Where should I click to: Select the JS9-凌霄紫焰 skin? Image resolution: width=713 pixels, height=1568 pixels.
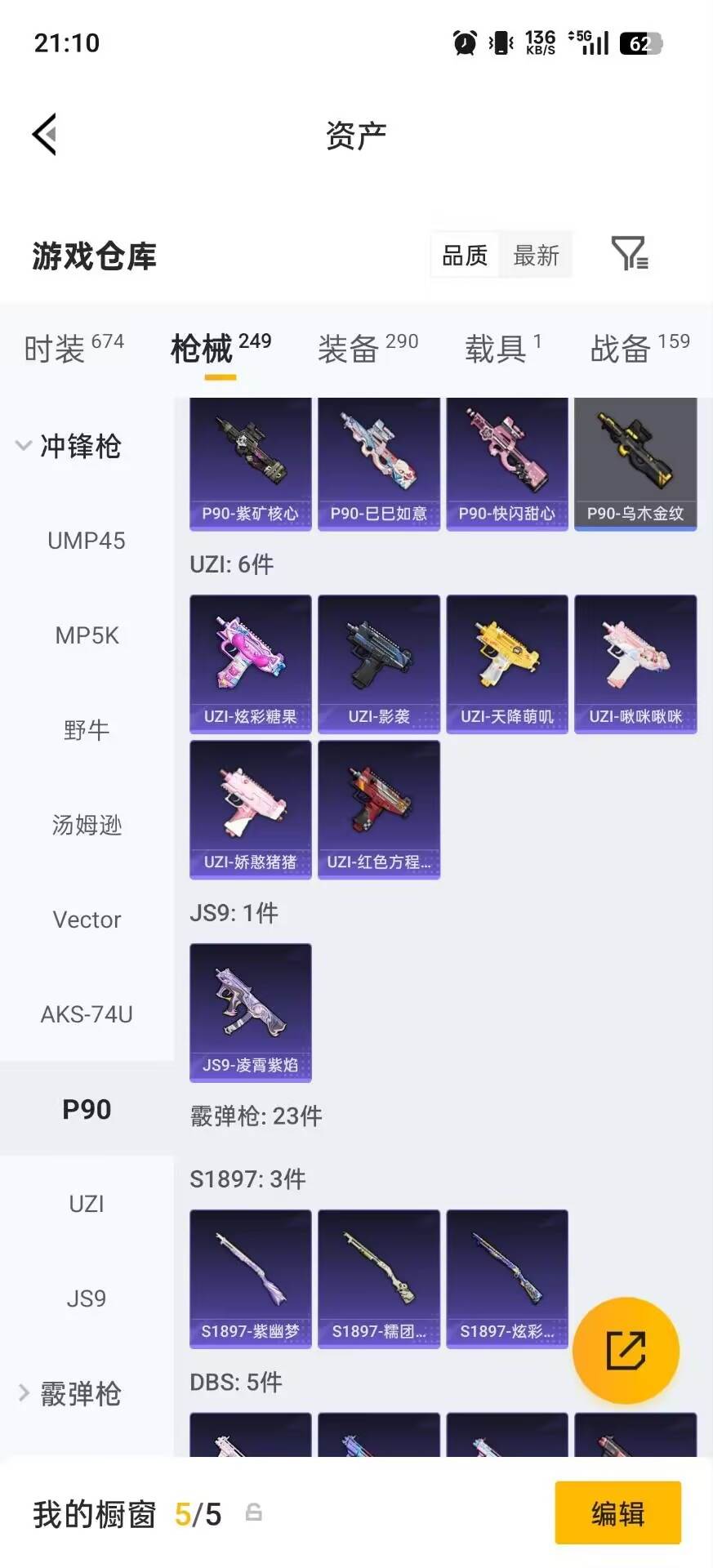click(x=250, y=1013)
